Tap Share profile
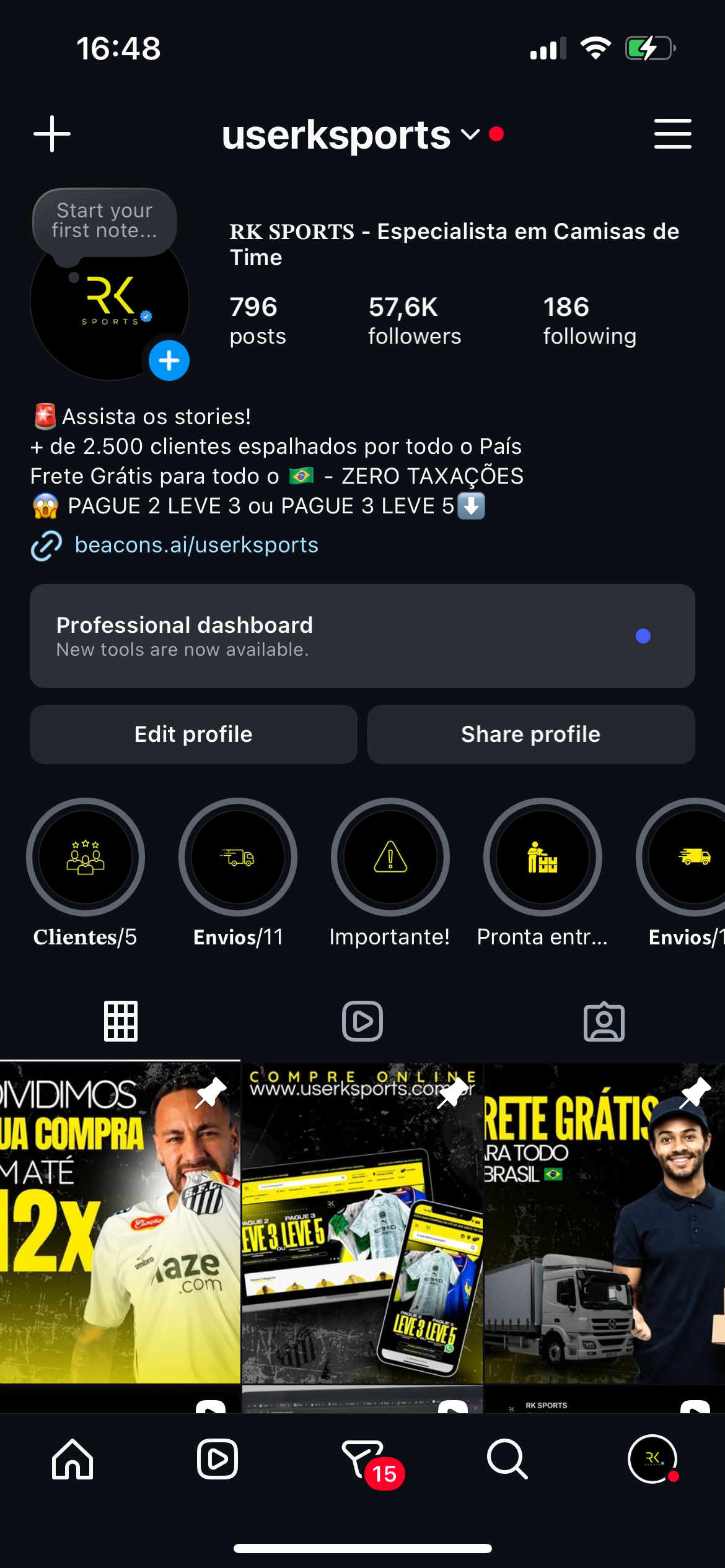 tap(530, 734)
